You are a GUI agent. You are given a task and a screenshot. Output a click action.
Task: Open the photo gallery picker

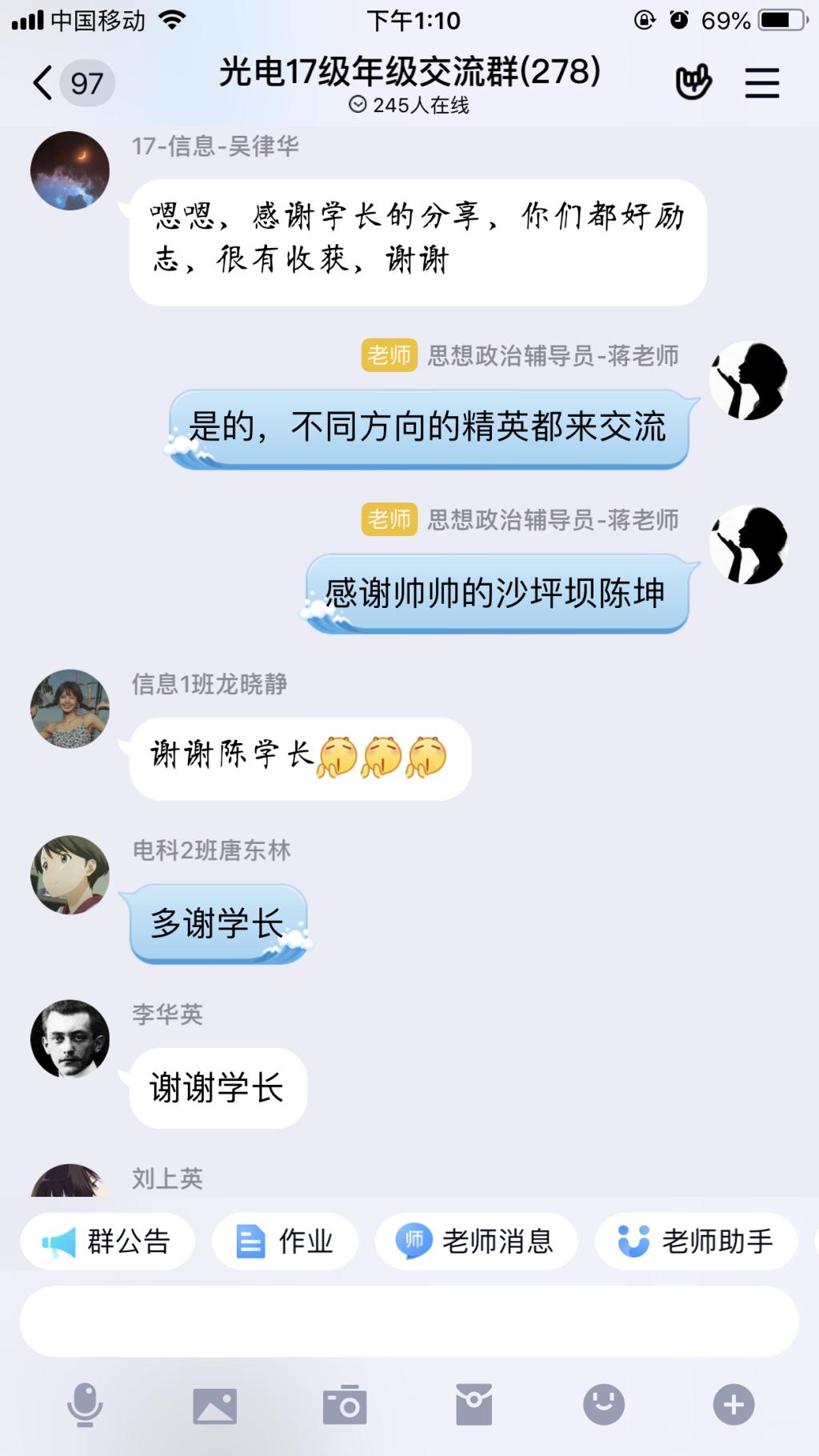point(214,1405)
